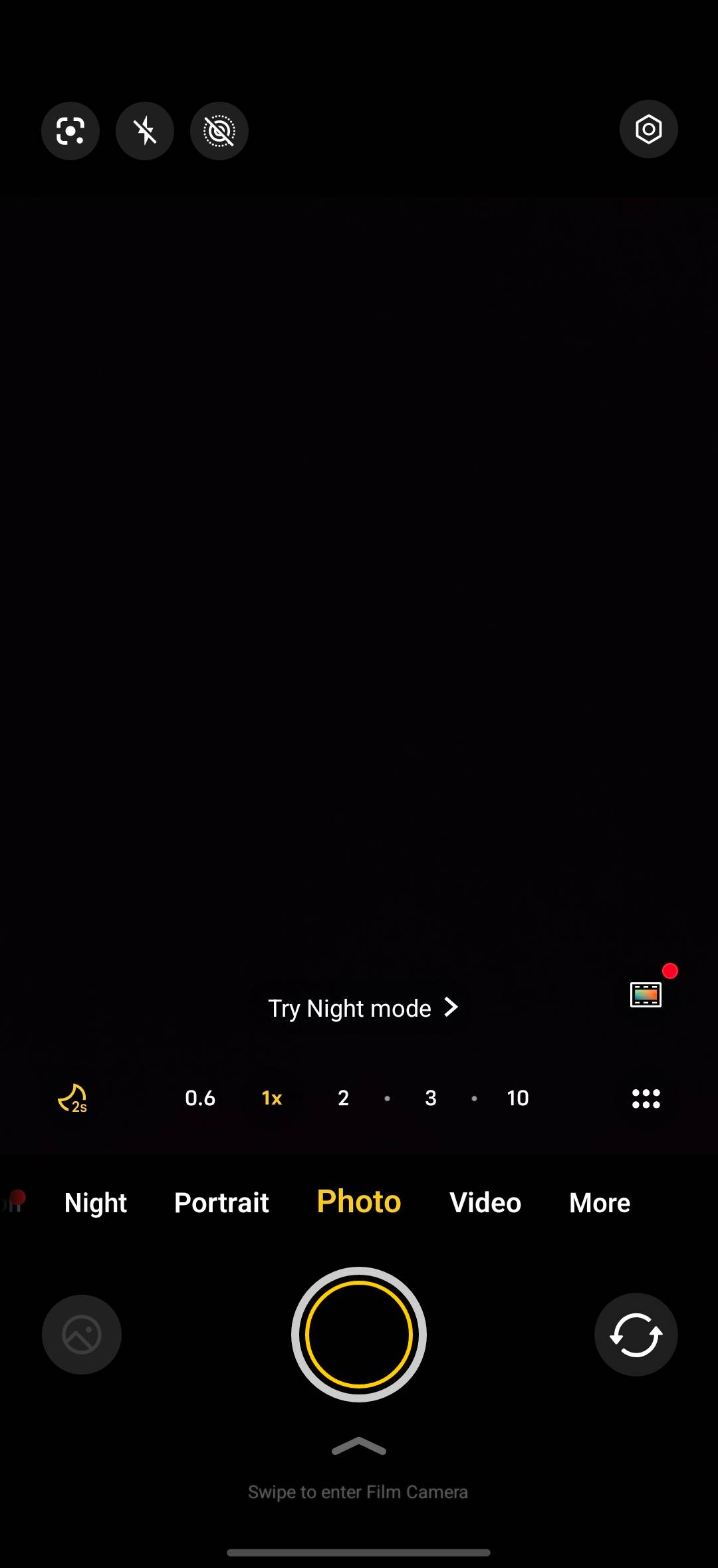Toggle the flash setting
The width and height of the screenshot is (718, 1568).
pos(145,131)
